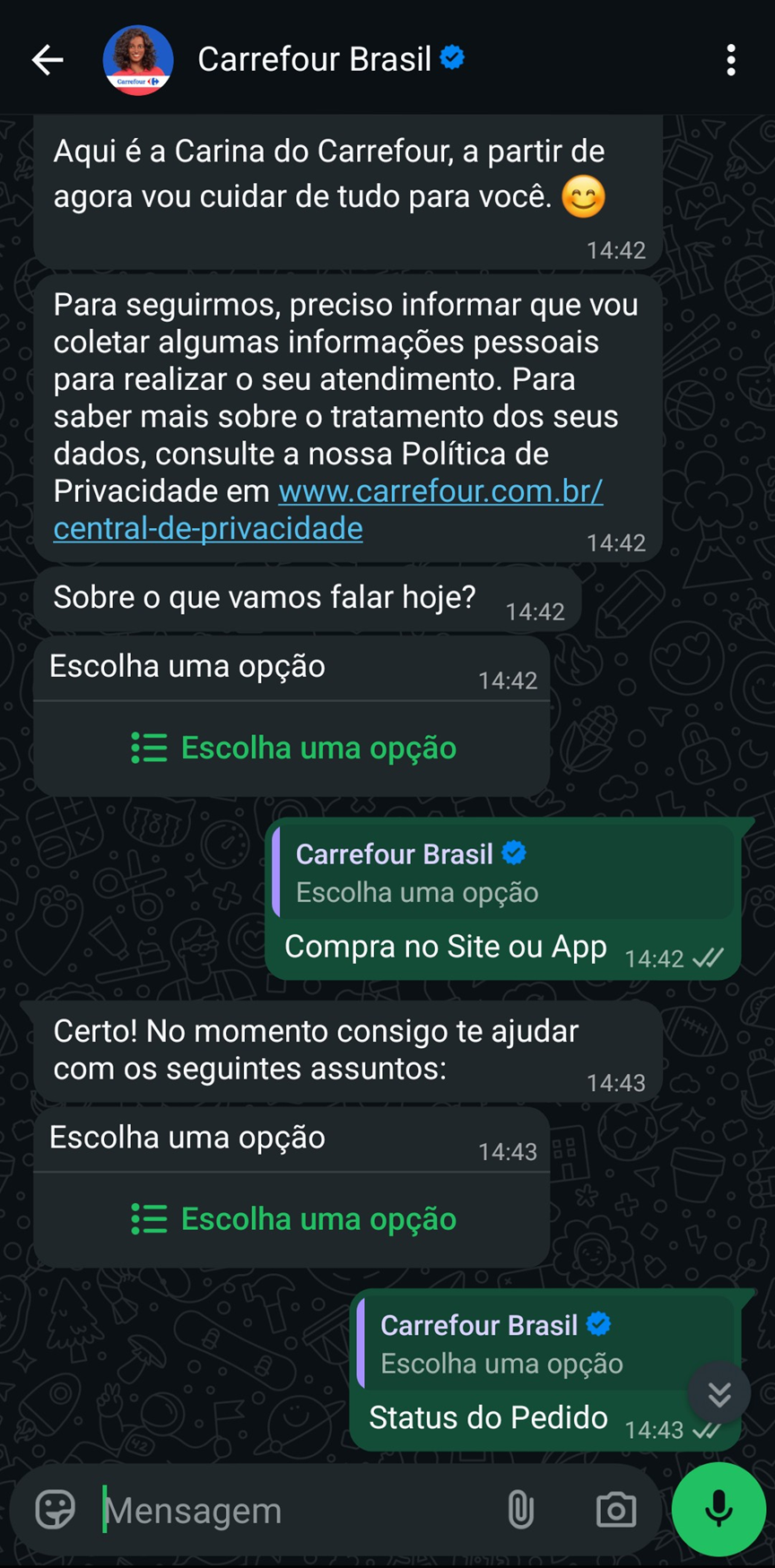Open the central-de-privacidade privacy policy link
This screenshot has height=1568, width=775.
(208, 529)
